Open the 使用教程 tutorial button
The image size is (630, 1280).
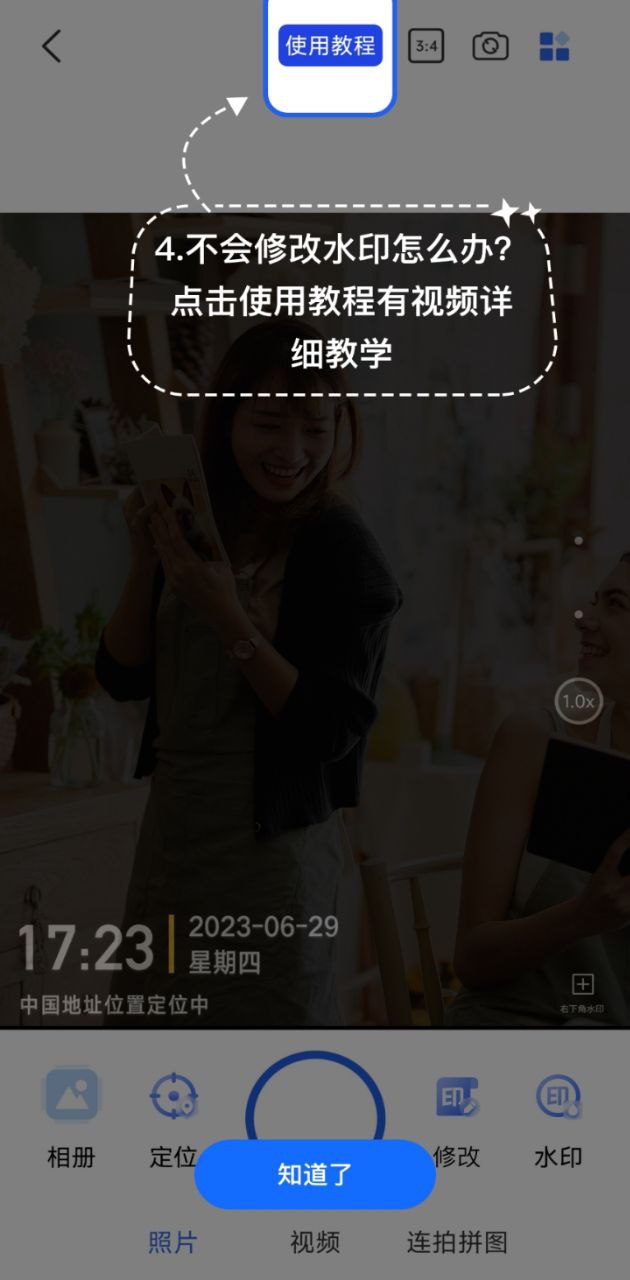[x=330, y=46]
